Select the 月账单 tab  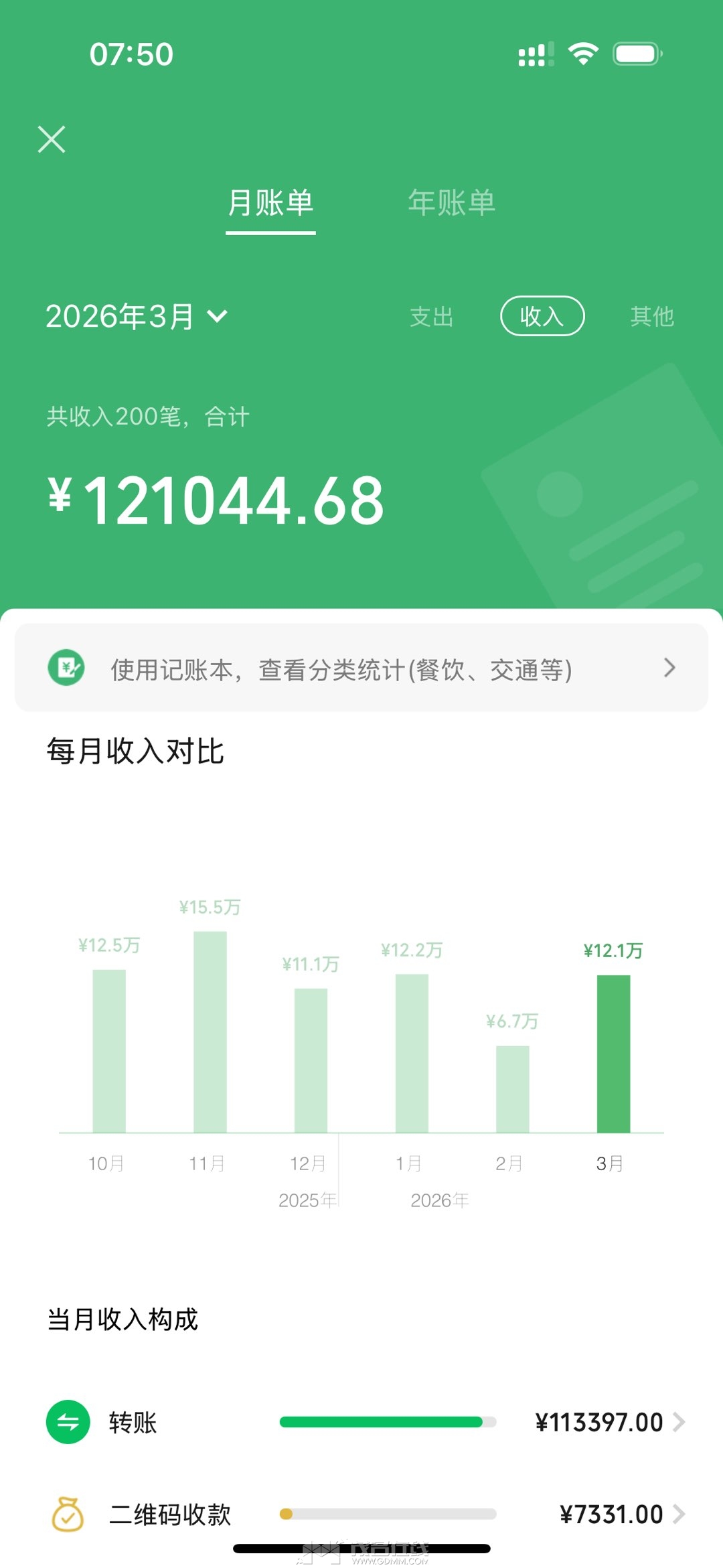[270, 203]
